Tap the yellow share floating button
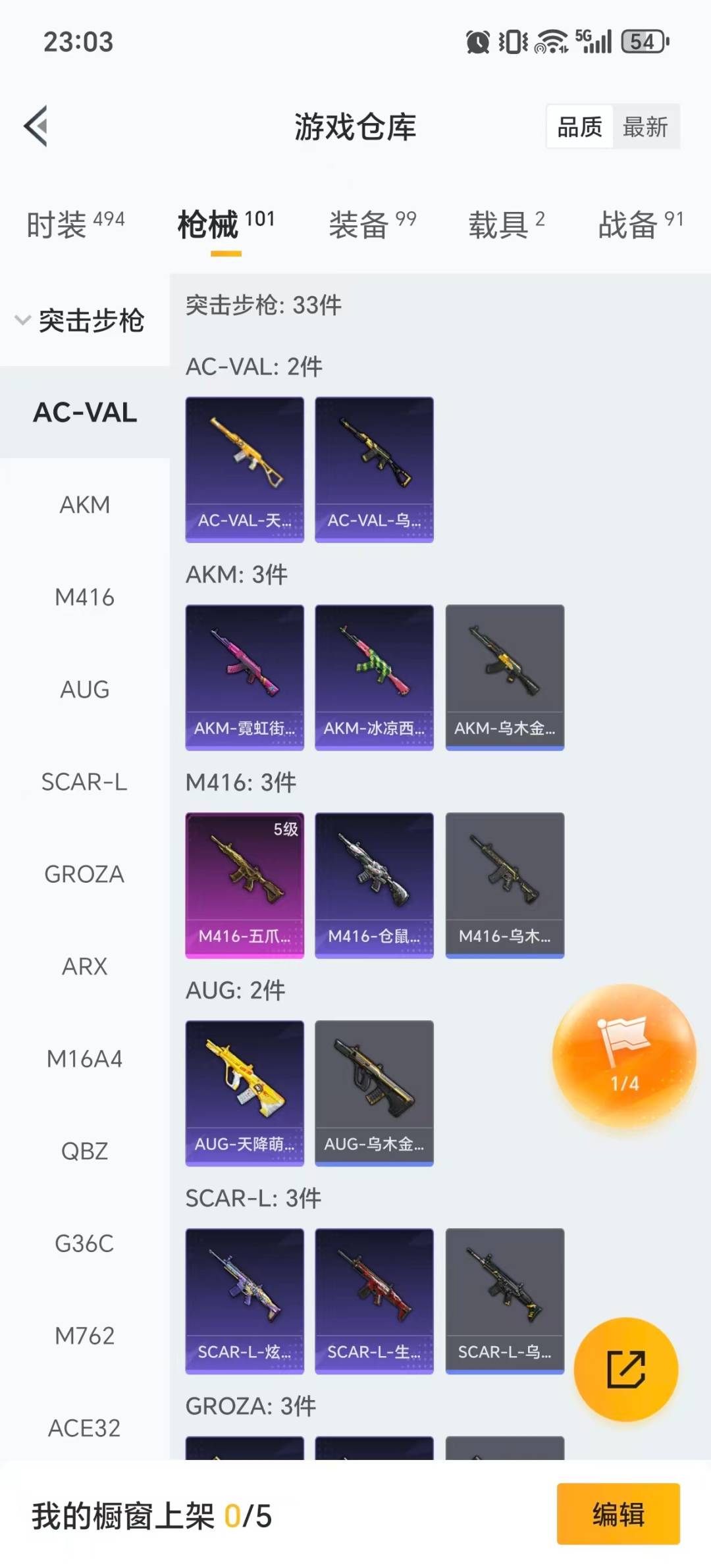This screenshot has width=711, height=1568. point(625,1369)
